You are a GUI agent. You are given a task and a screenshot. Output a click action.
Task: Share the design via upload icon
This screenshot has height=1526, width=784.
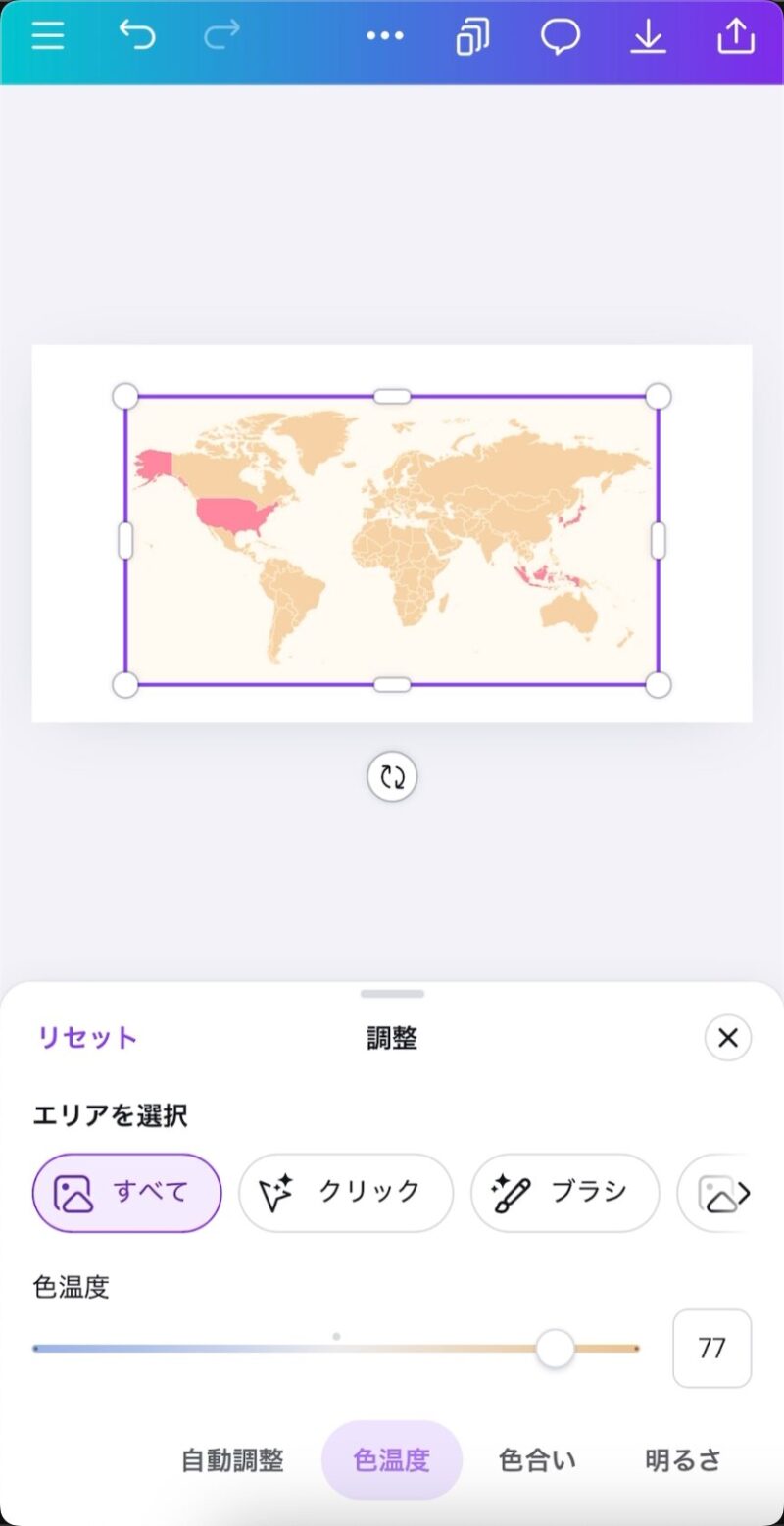point(736,36)
